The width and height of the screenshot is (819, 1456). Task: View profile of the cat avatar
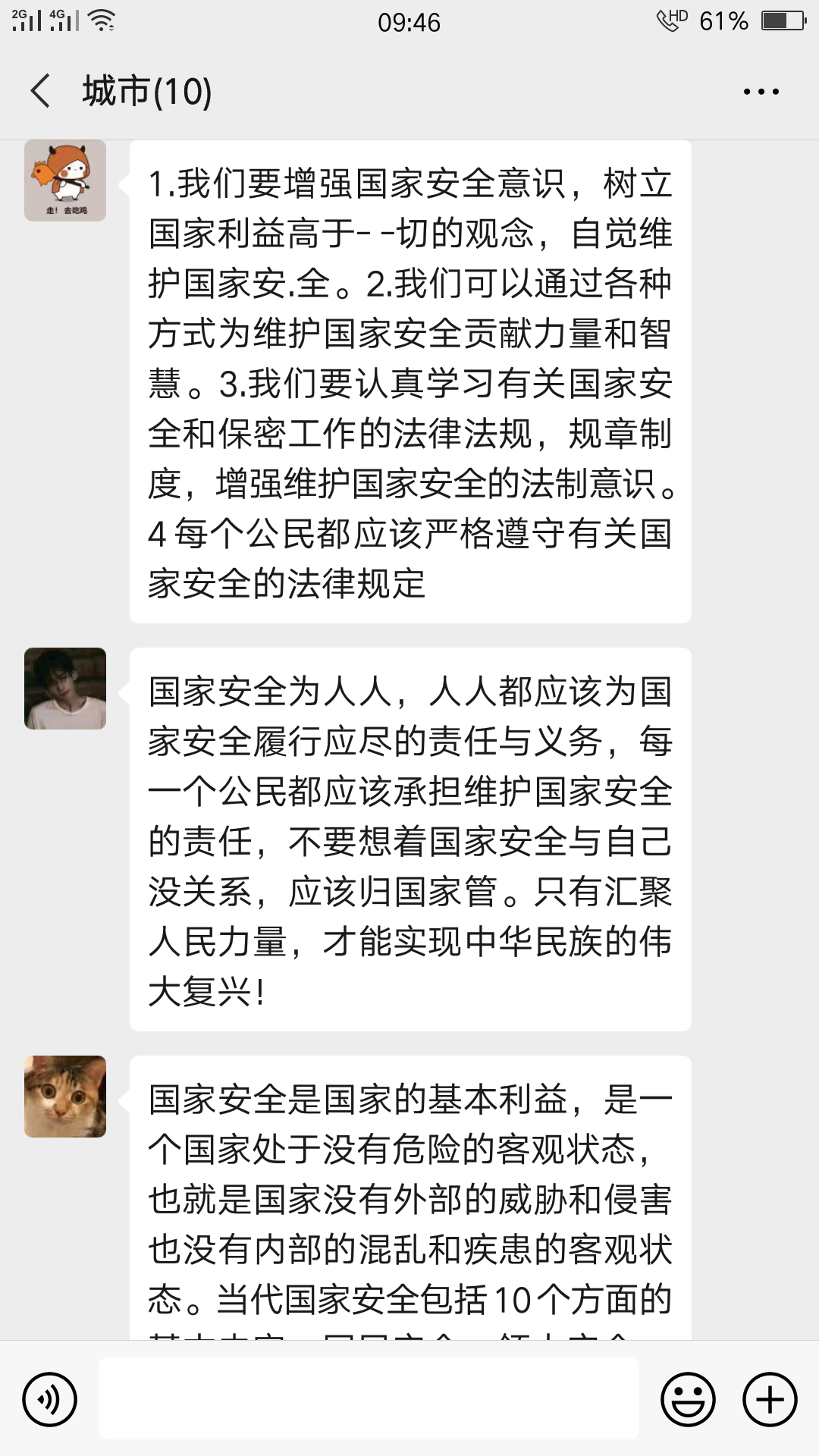65,1097
